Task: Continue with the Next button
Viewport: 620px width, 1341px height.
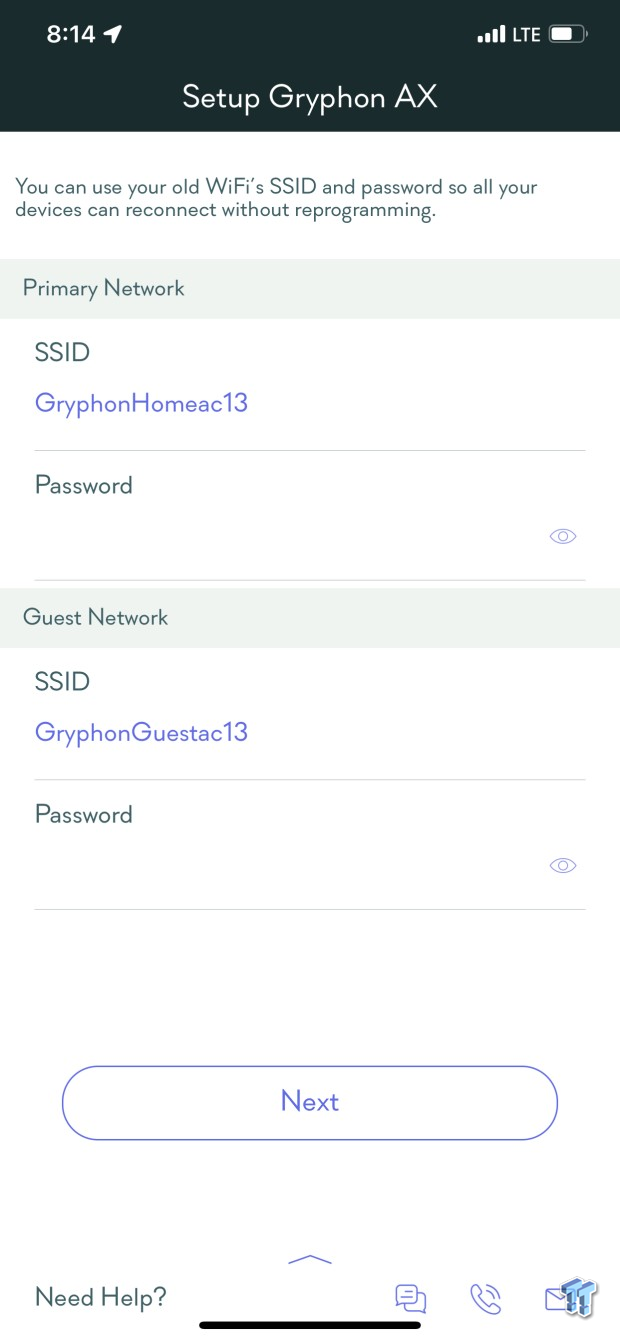Action: [310, 1102]
